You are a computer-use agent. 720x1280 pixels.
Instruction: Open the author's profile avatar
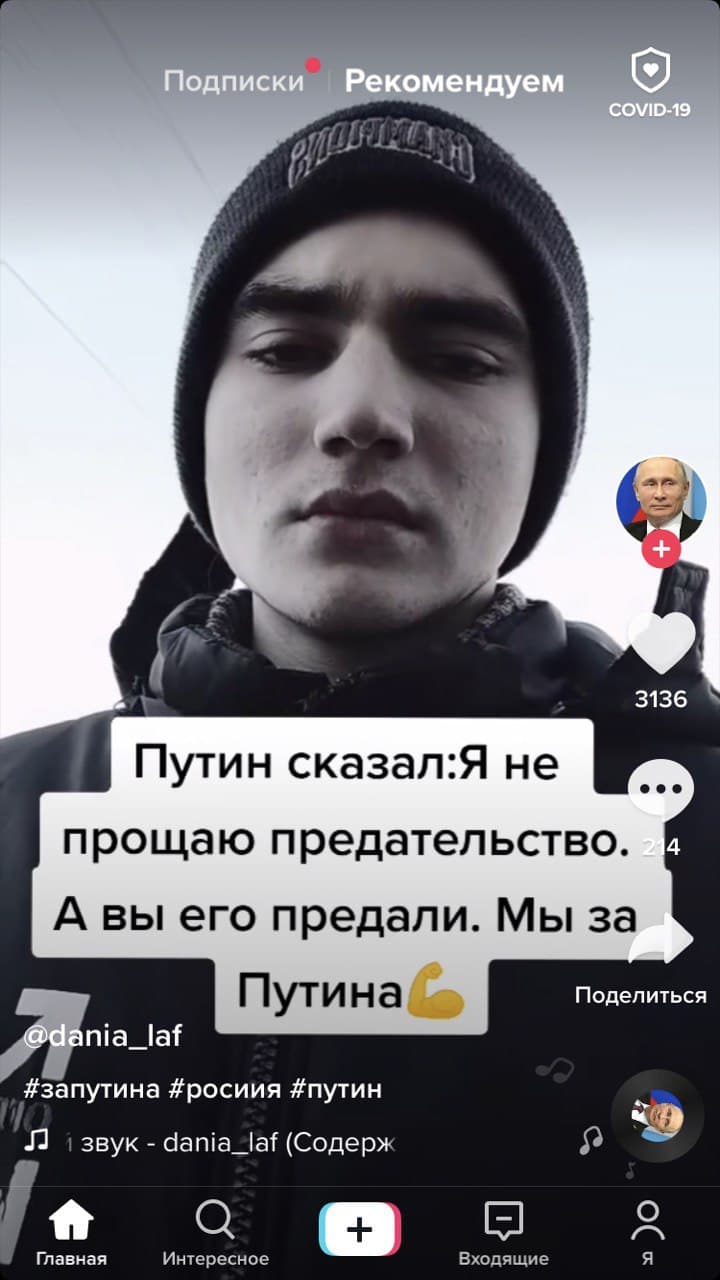click(660, 499)
